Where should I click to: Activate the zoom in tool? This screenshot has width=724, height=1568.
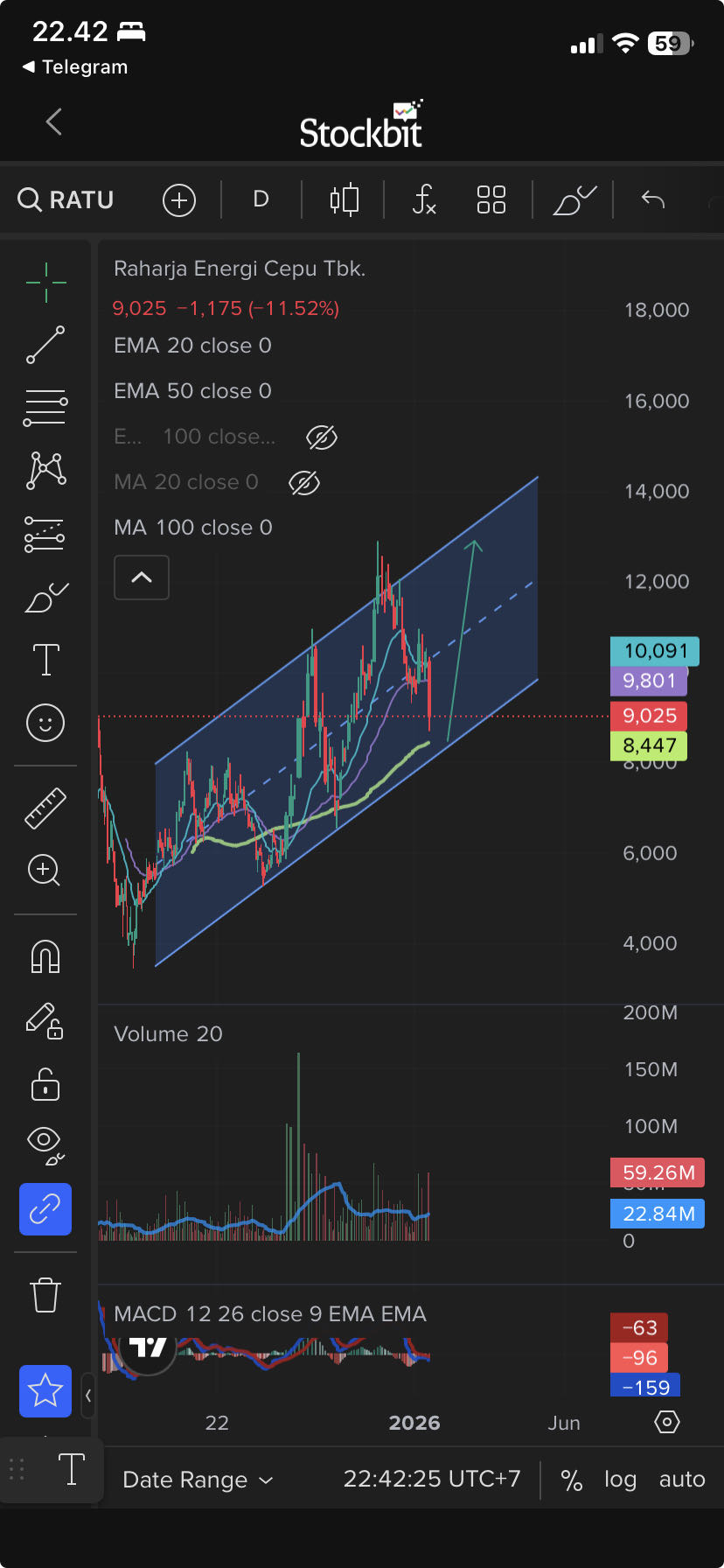pos(45,871)
